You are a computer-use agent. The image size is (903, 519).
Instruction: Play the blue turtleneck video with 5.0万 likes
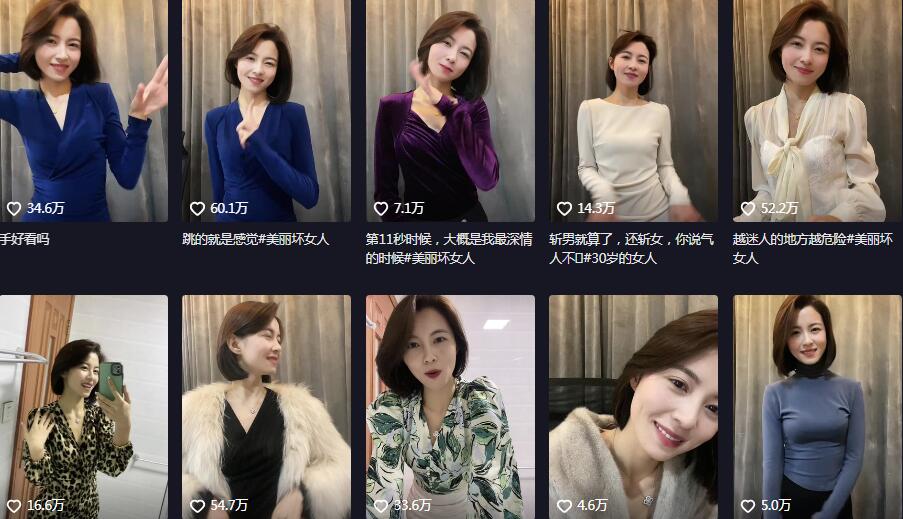pos(817,405)
